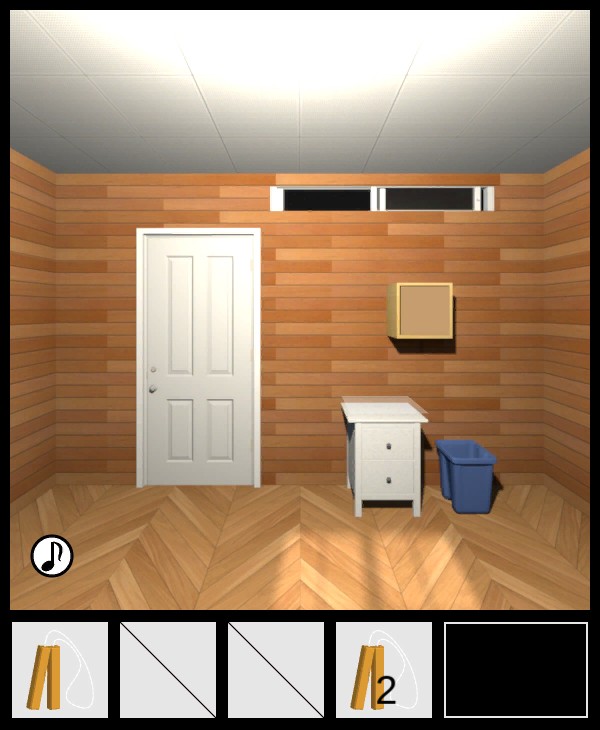Toggle the music note sound button

[52, 556]
